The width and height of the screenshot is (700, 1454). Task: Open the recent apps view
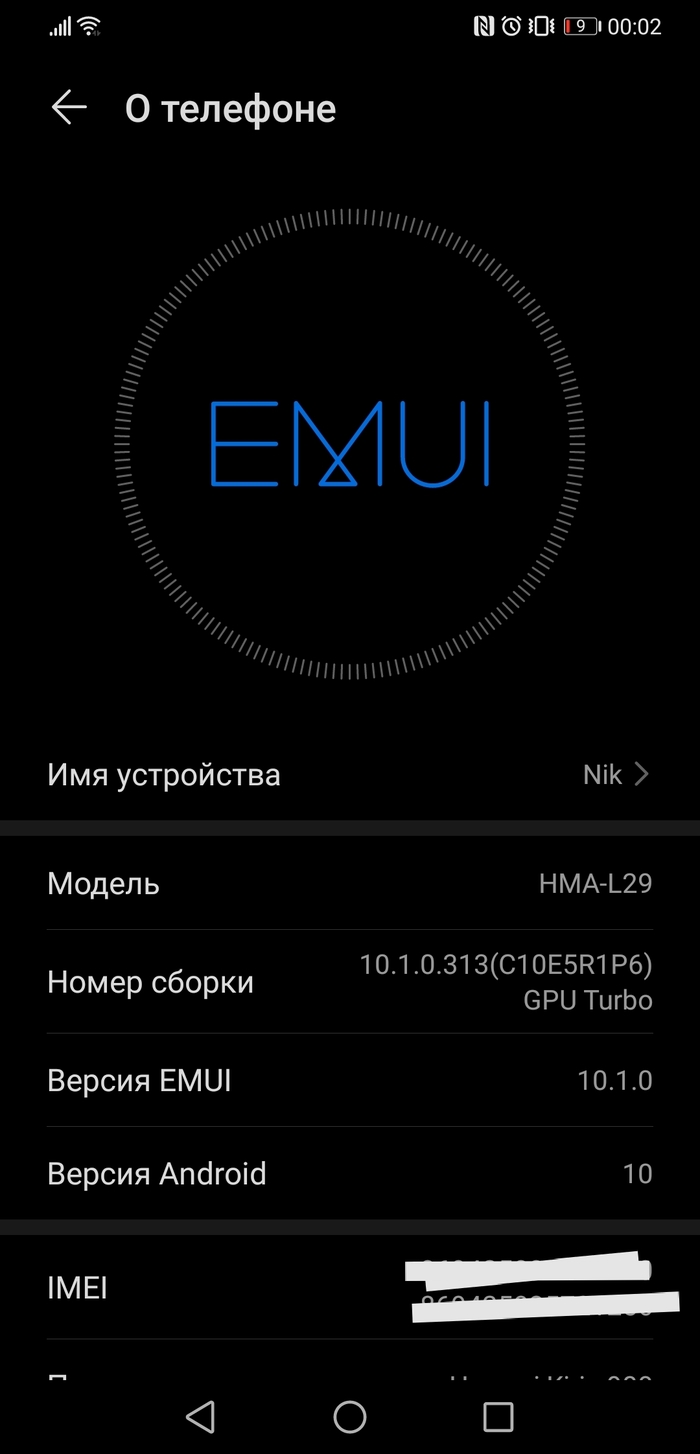(498, 1416)
